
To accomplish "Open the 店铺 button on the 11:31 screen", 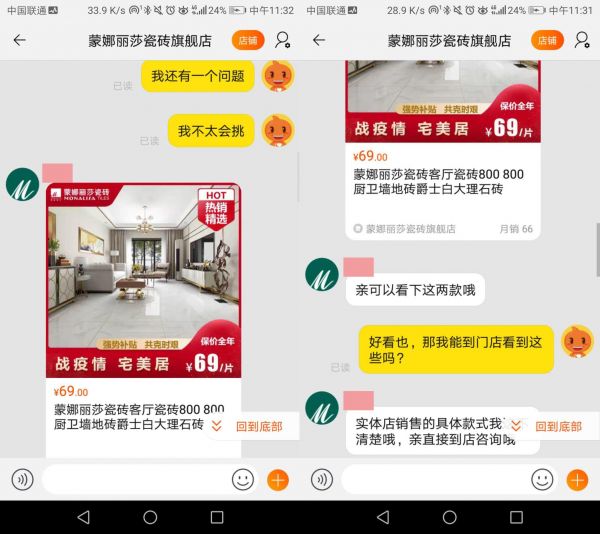I will [x=547, y=41].
